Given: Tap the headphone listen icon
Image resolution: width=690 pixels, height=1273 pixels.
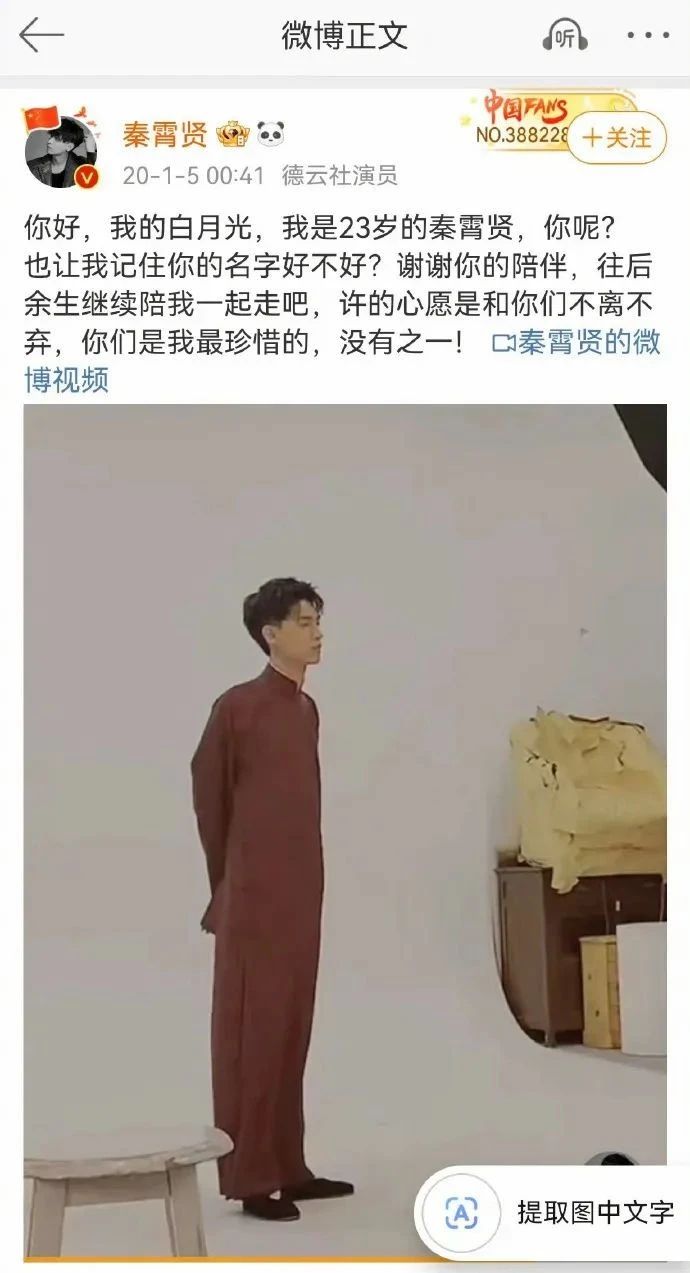Looking at the screenshot, I should click(x=565, y=36).
